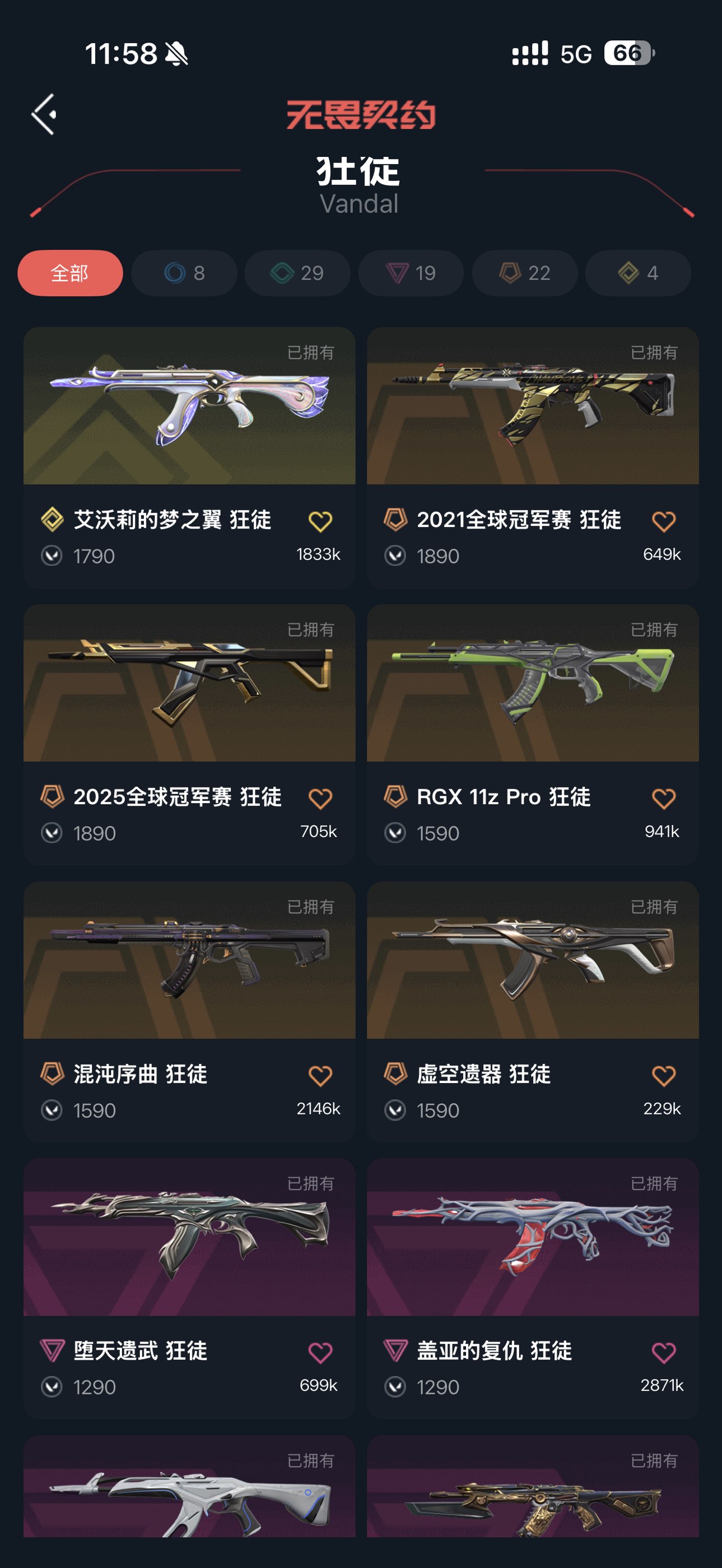This screenshot has height=1568, width=722.
Task: Show the tier with 4 skins
Action: click(x=638, y=273)
